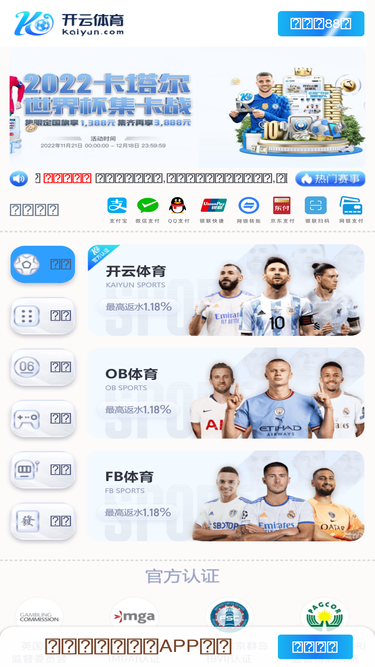The height and width of the screenshot is (667, 375).
Task: Open the 开云体育 Kaiyun Sports card
Action: pos(226,290)
